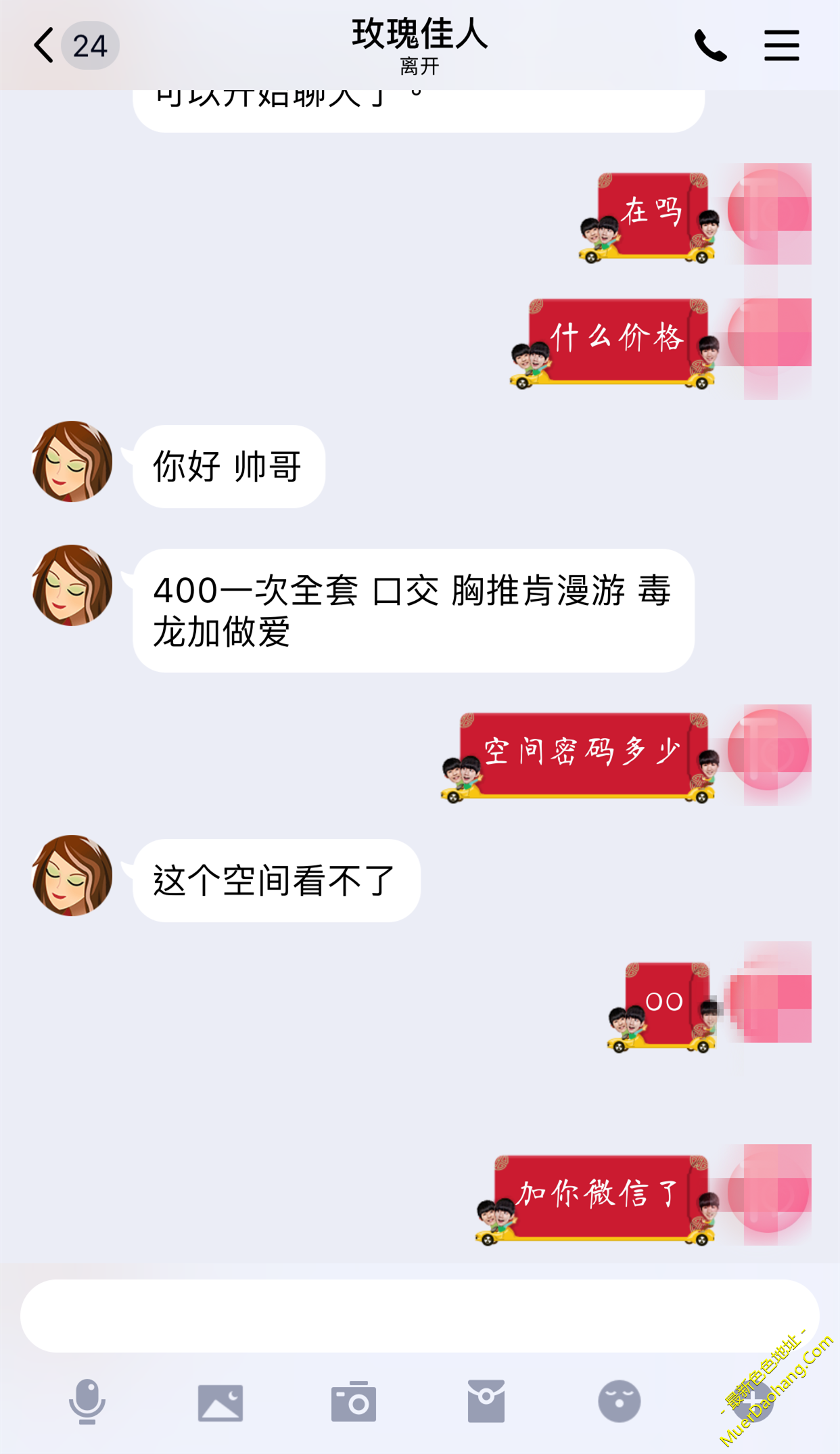The height and width of the screenshot is (1454, 840).
Task: Start a voice call with 玫瑰佳人
Action: [x=710, y=46]
